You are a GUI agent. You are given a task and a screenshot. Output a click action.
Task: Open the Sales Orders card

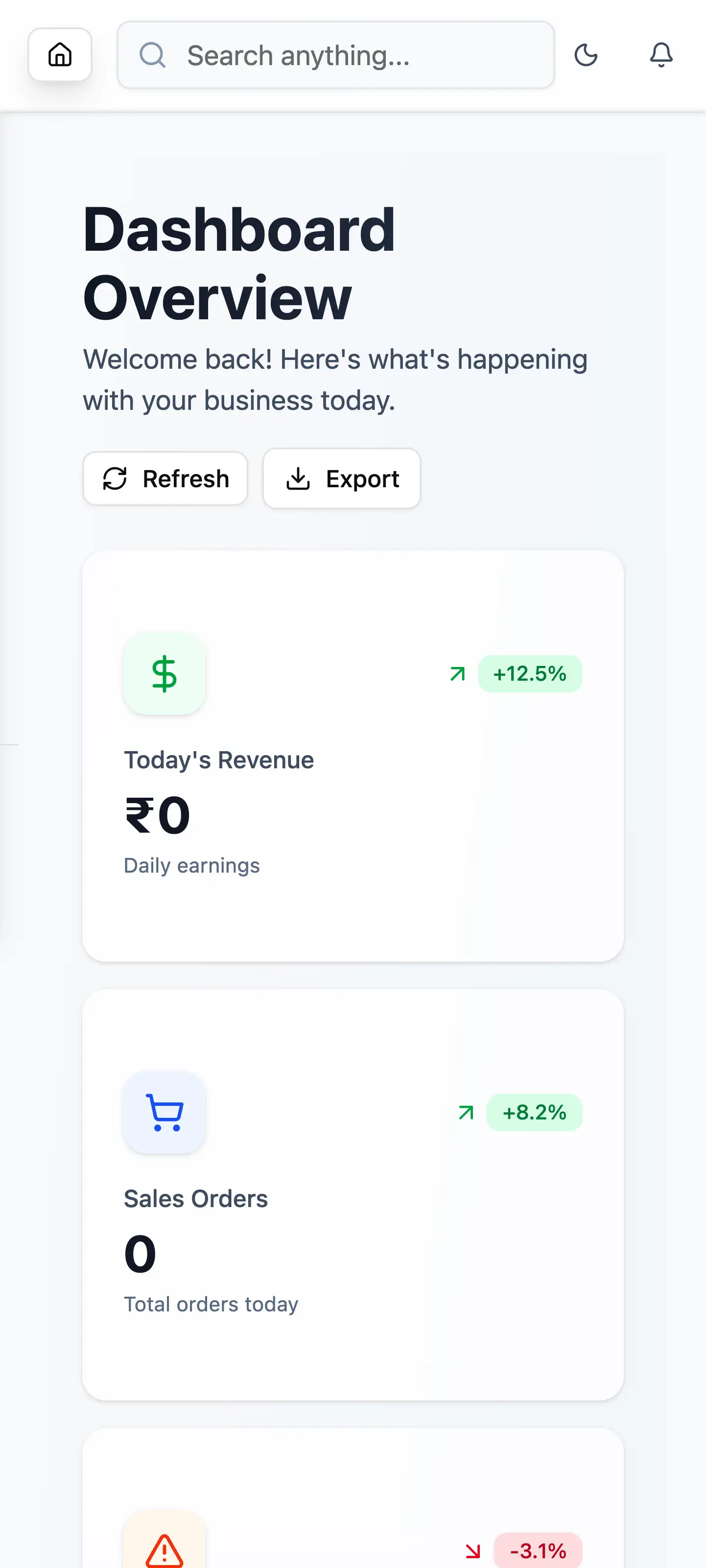[353, 1194]
